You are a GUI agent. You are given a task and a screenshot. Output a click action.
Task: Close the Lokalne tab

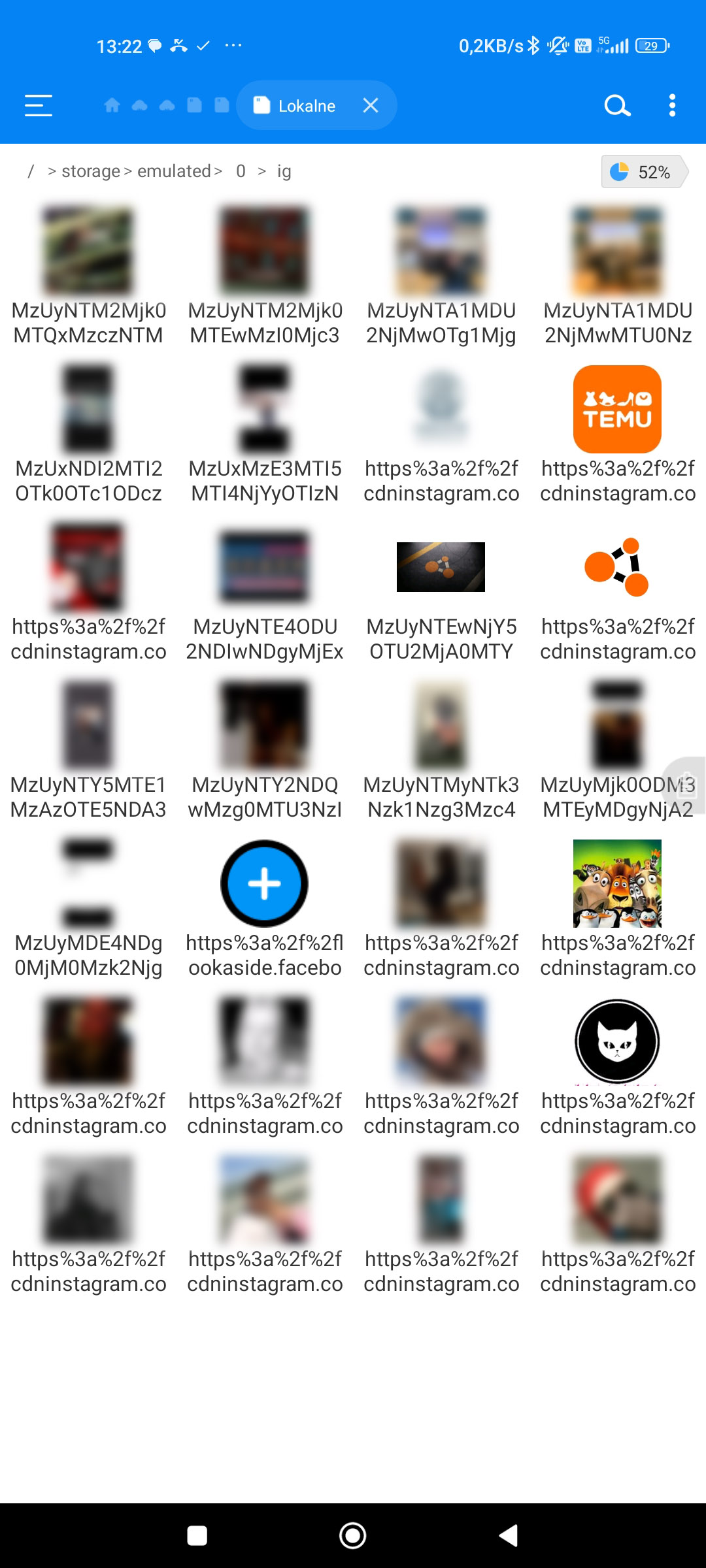(371, 105)
